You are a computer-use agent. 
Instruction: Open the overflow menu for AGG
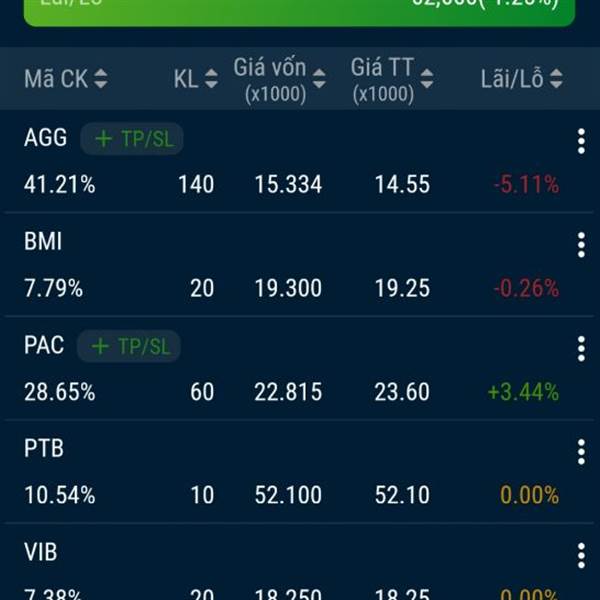tap(581, 141)
